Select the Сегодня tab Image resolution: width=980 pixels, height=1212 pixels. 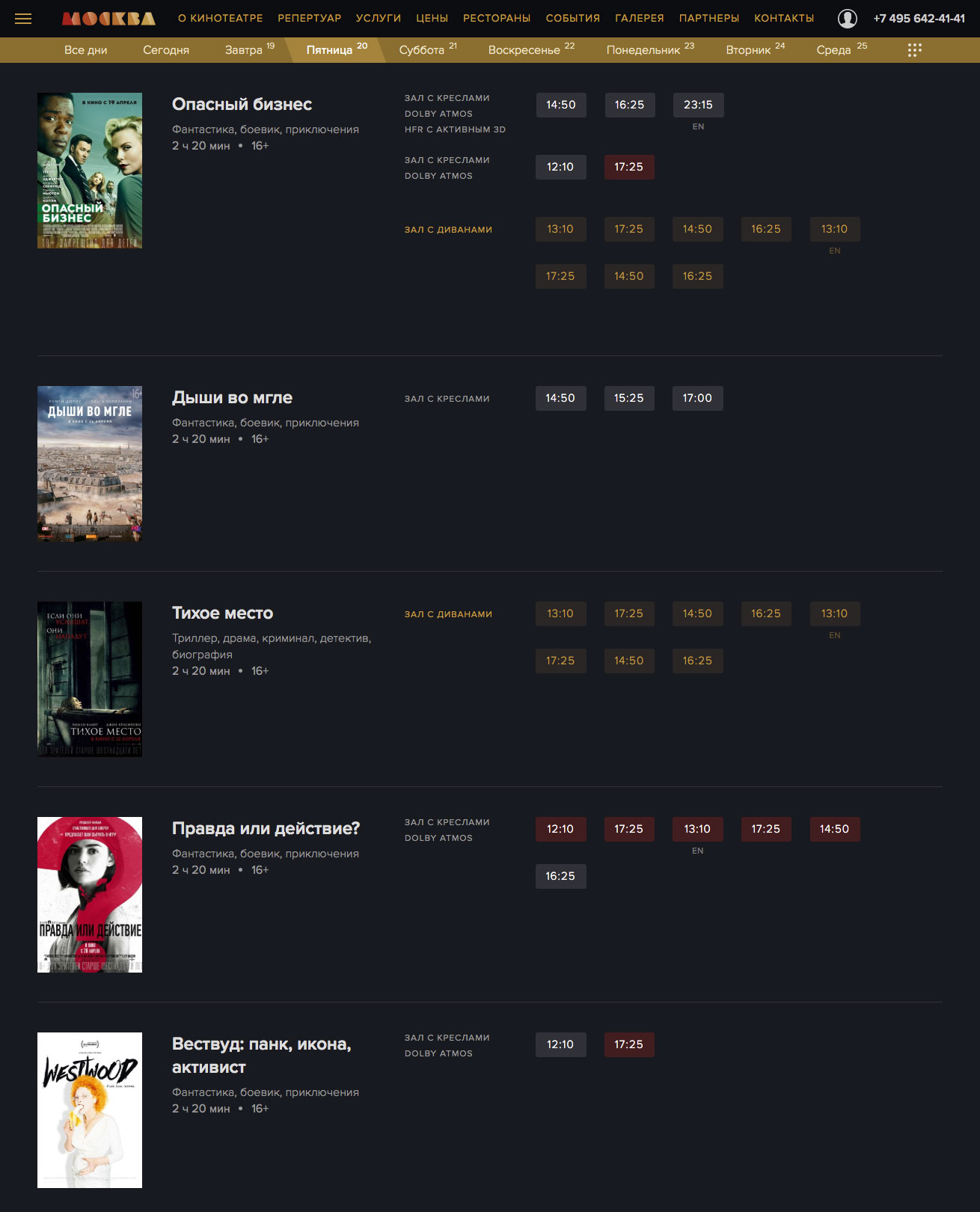(166, 50)
